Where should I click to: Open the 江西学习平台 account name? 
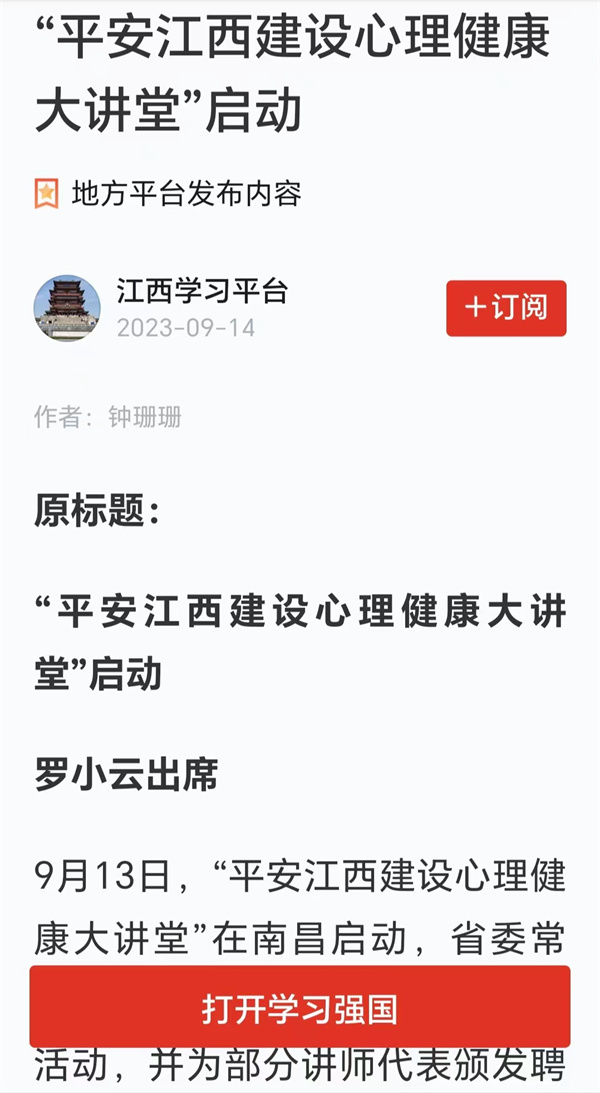[x=202, y=291]
